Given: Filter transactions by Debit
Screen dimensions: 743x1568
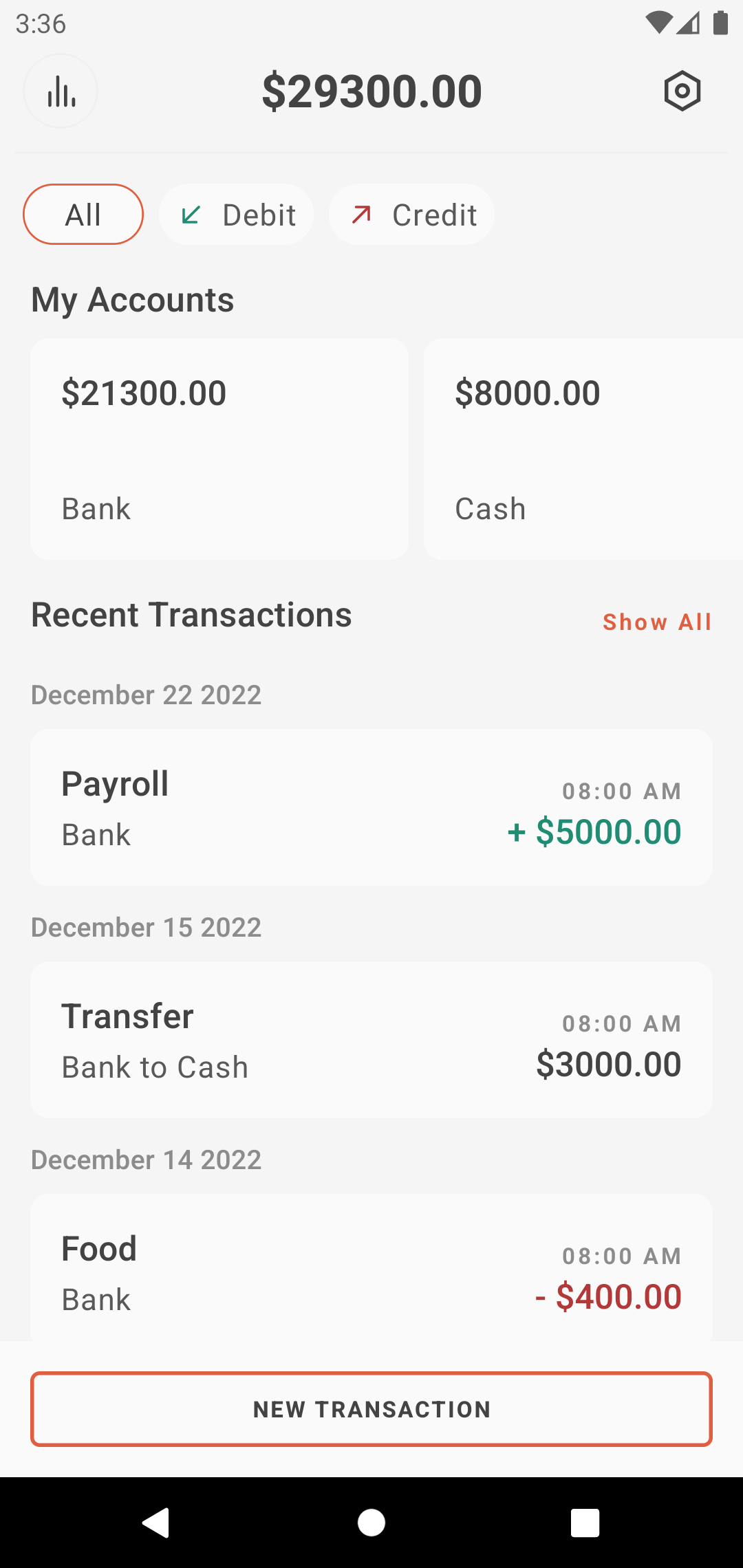Looking at the screenshot, I should point(237,215).
